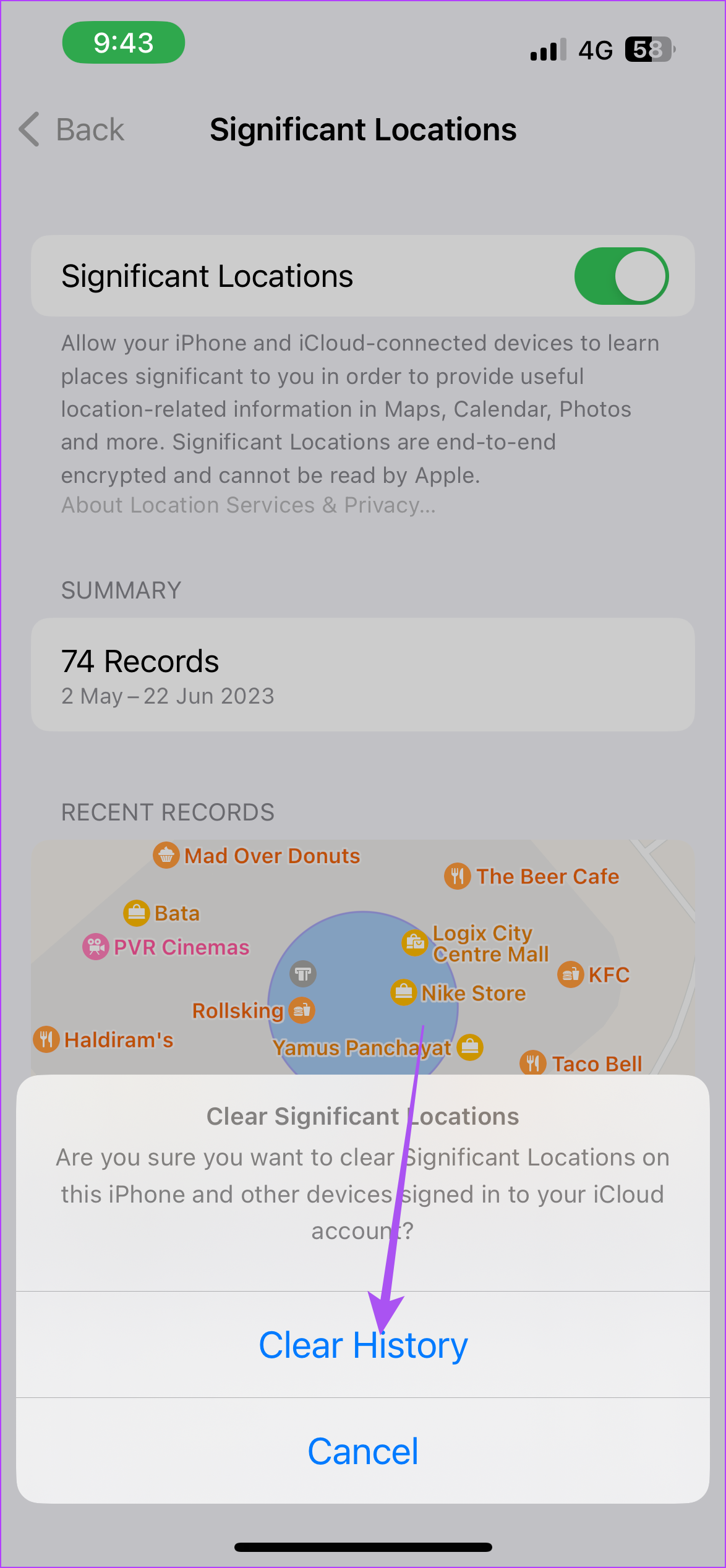This screenshot has width=726, height=1568.
Task: Confirm by tapping Clear History
Action: 363,1344
